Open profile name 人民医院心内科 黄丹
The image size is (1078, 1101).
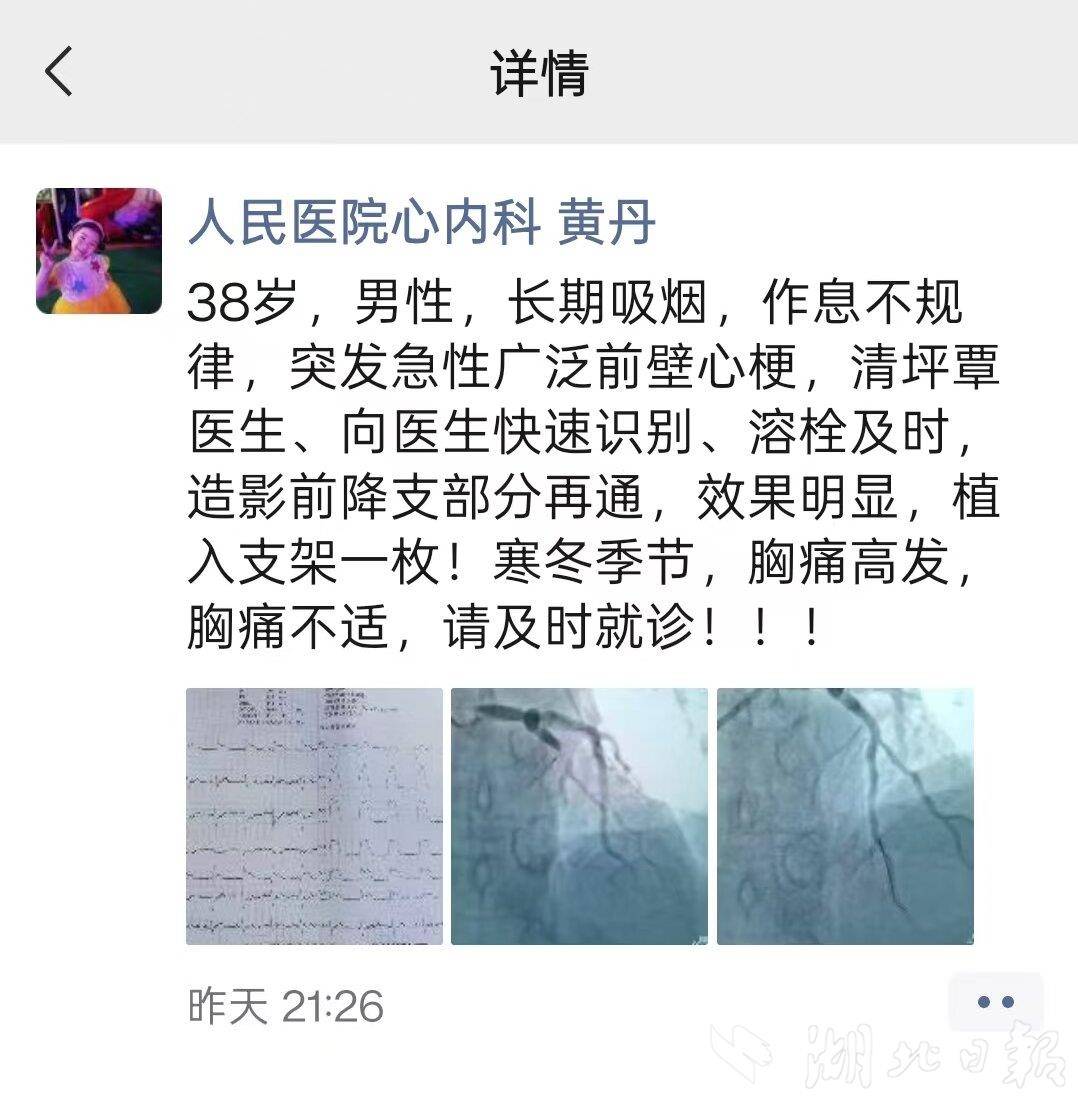(x=421, y=222)
